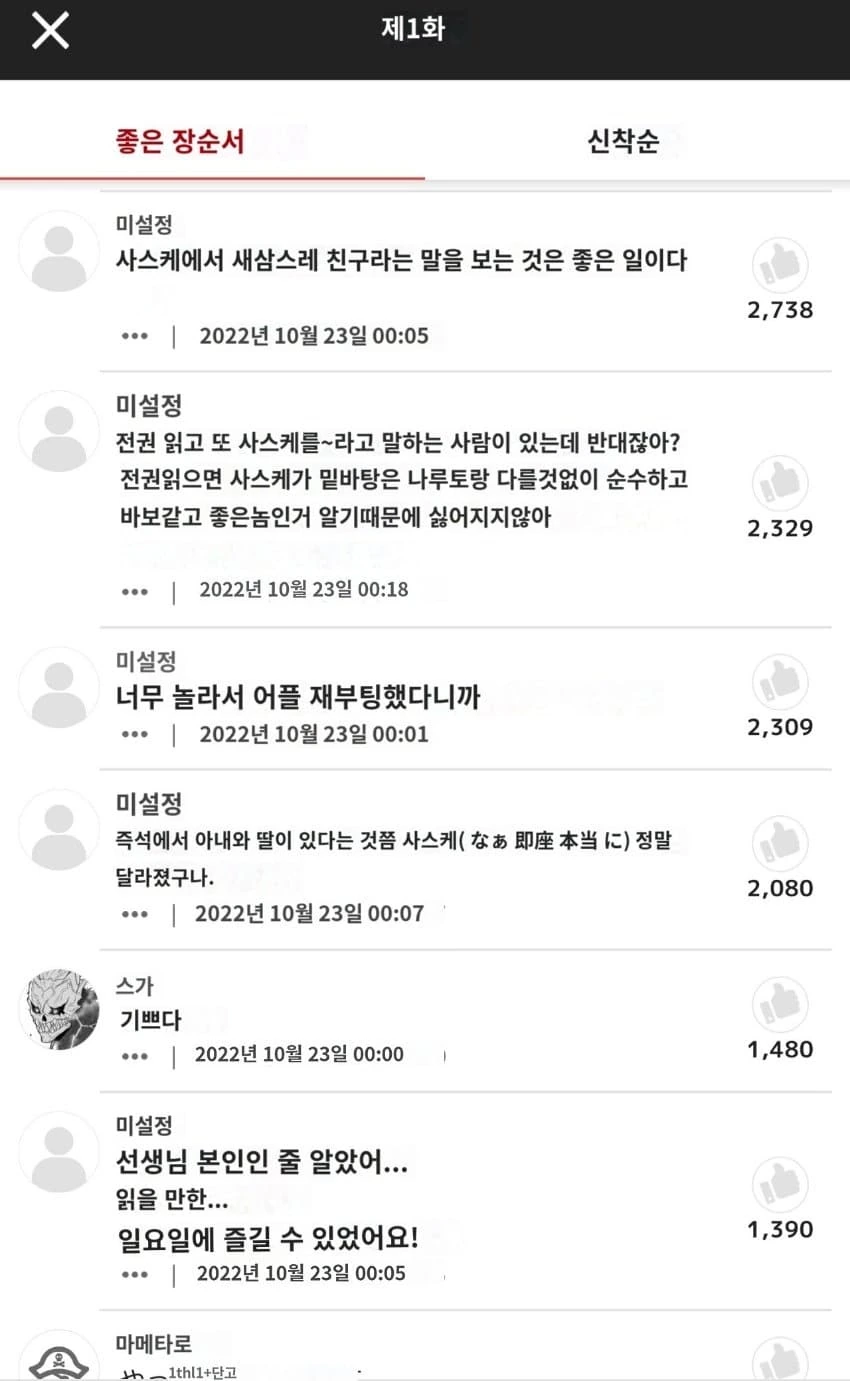The height and width of the screenshot is (1381, 850).
Task: Switch to the 신착순 tab
Action: point(623,141)
